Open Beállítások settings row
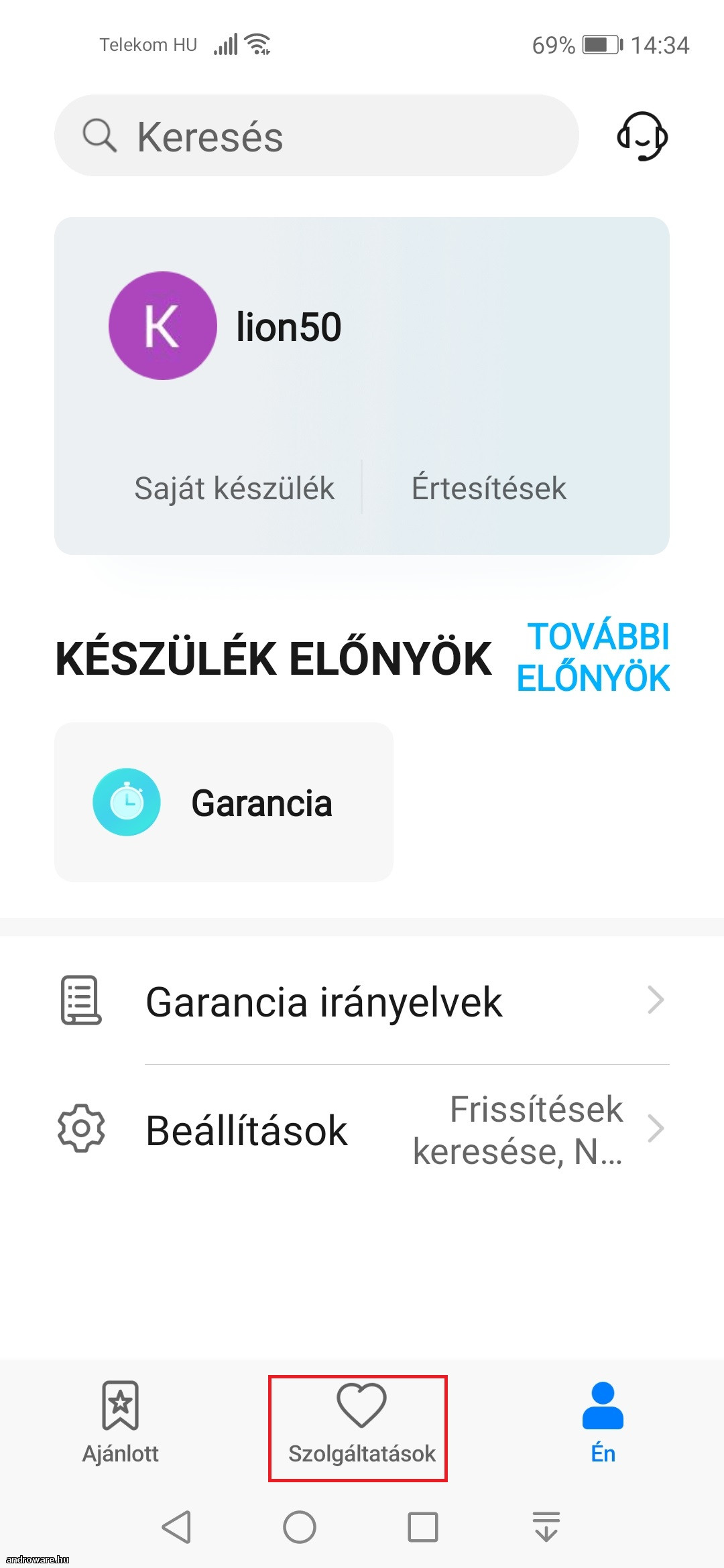724x1568 pixels. click(362, 1130)
